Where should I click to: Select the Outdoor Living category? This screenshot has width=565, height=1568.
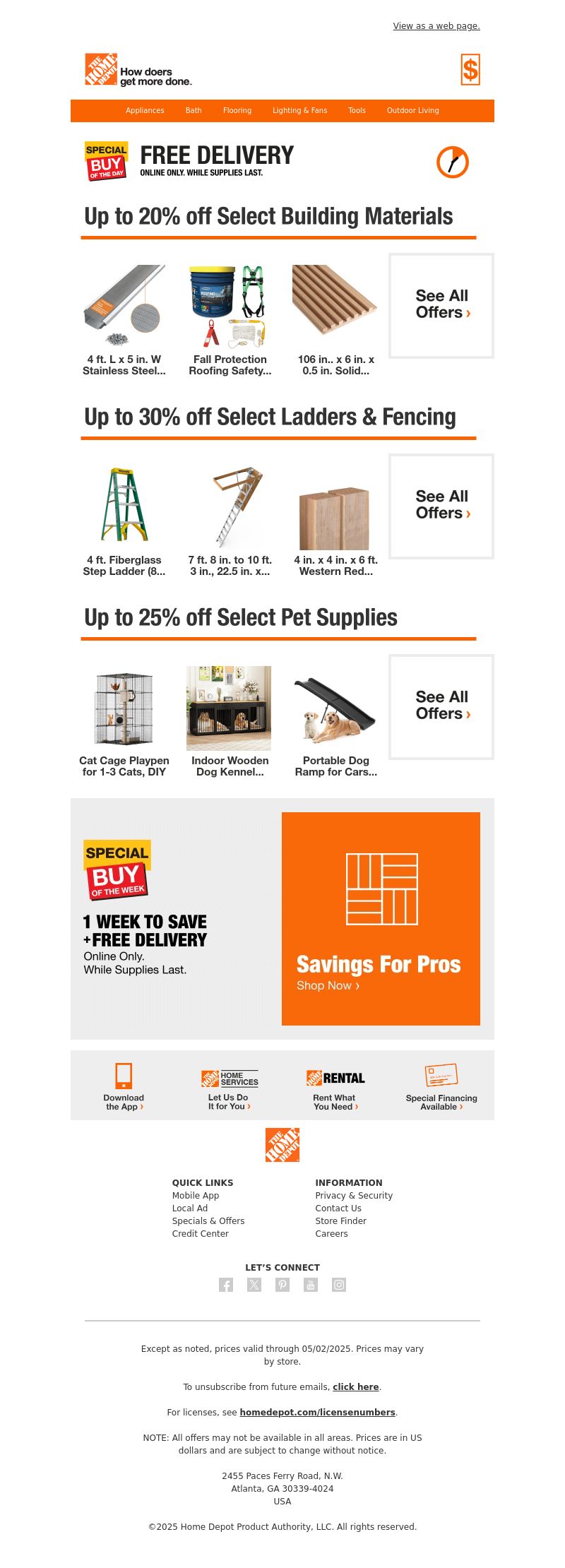[412, 110]
